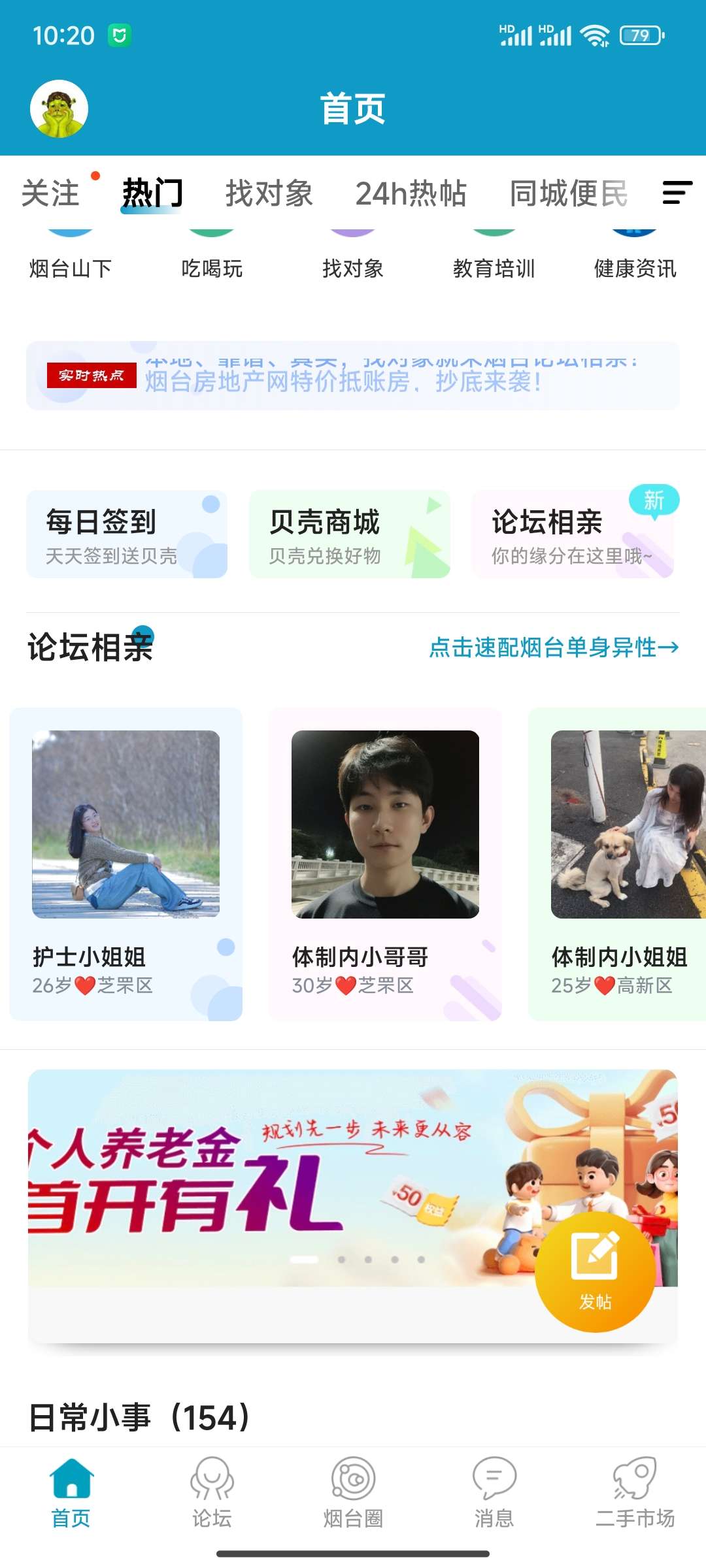View the 体制内小姐姐 profile card
Image resolution: width=706 pixels, height=1568 pixels.
(x=618, y=864)
